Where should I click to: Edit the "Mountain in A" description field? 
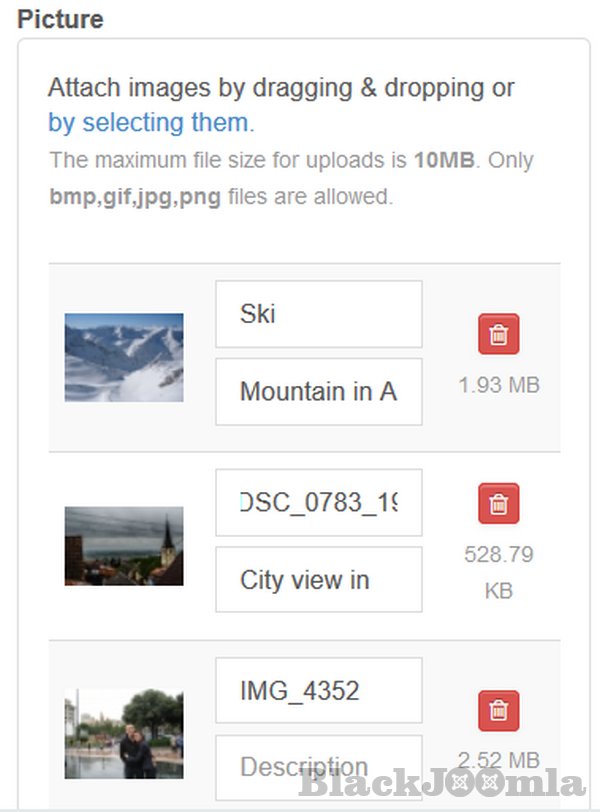[x=318, y=391]
